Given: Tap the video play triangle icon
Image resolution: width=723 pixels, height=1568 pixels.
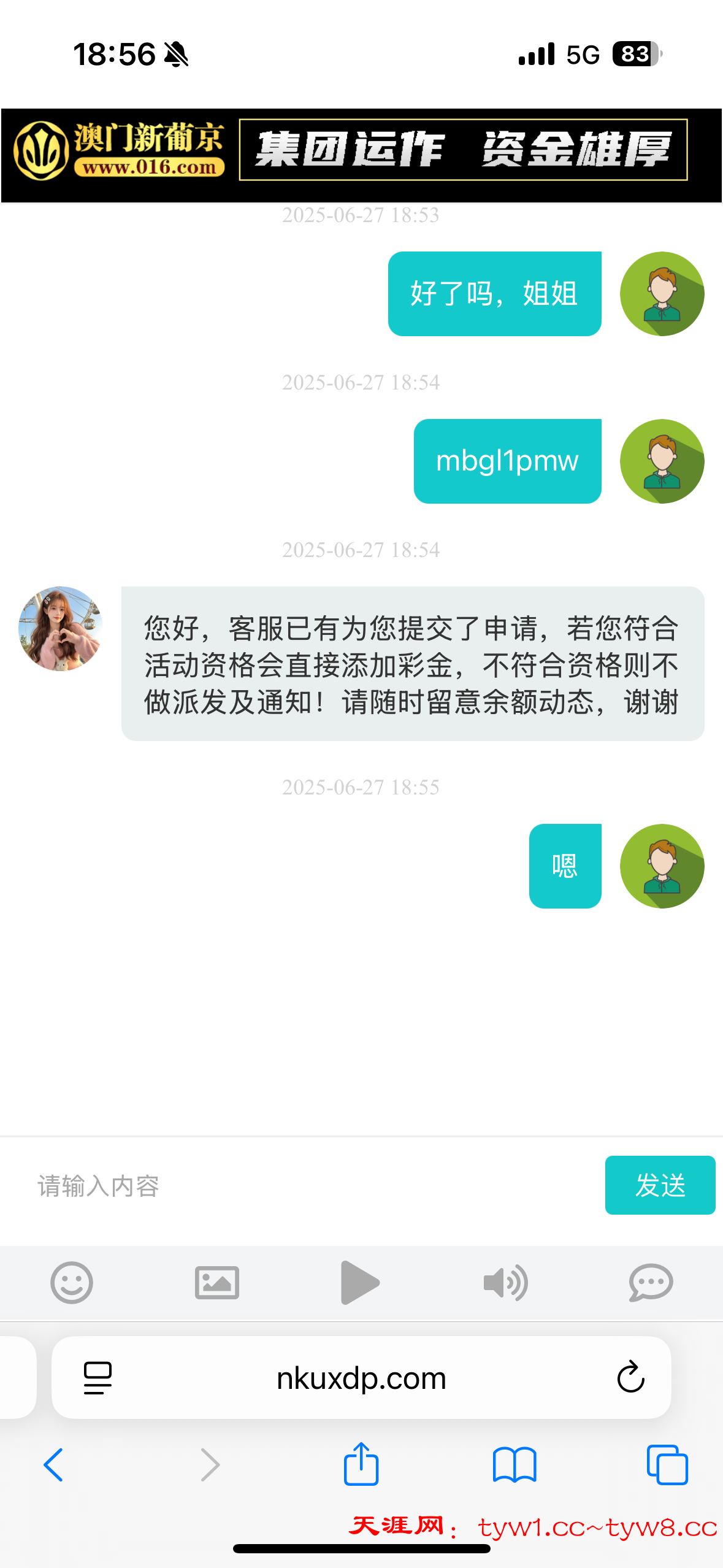Looking at the screenshot, I should [360, 1282].
